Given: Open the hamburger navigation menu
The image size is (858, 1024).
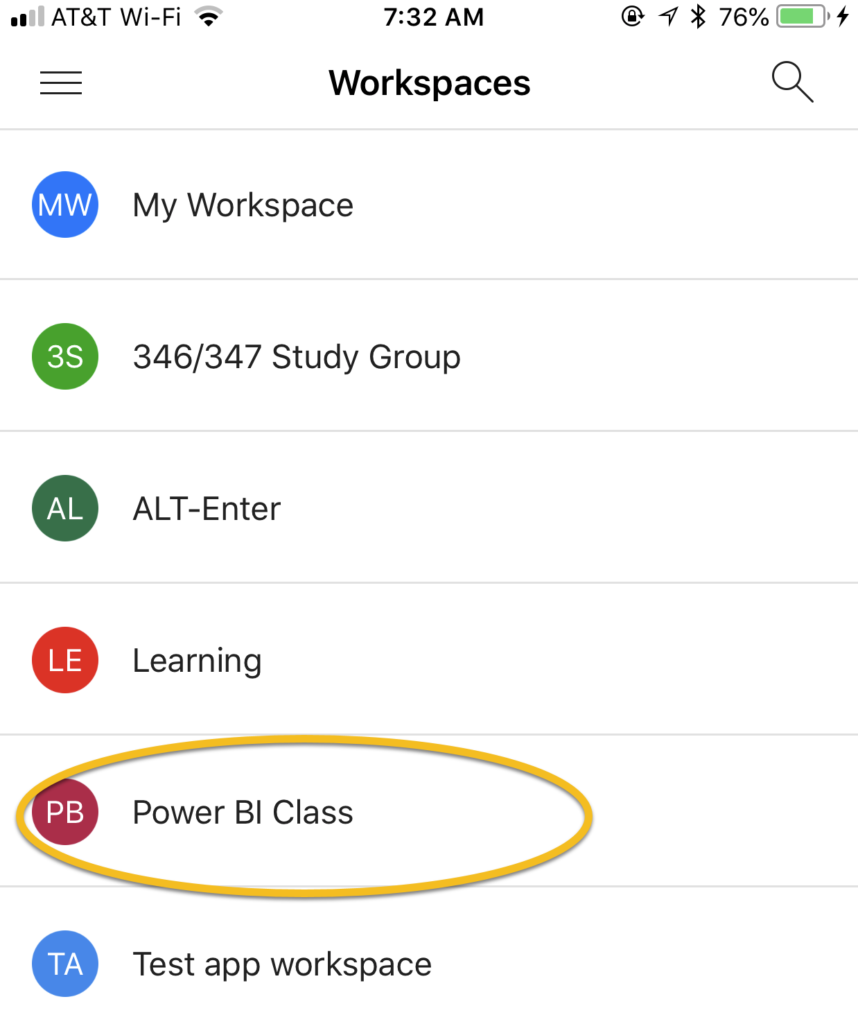Looking at the screenshot, I should coord(61,83).
